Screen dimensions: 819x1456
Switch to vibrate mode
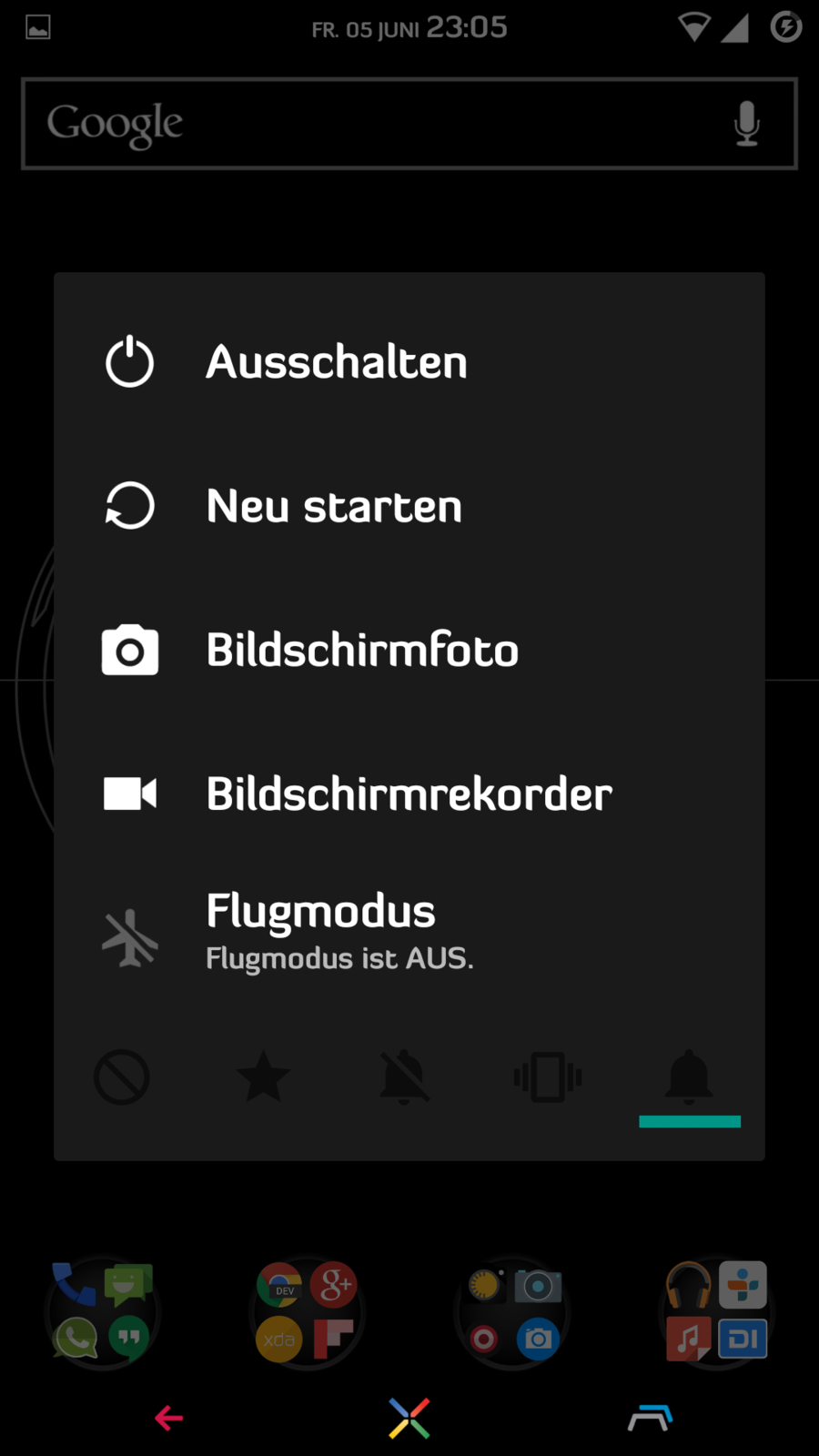click(x=547, y=1077)
